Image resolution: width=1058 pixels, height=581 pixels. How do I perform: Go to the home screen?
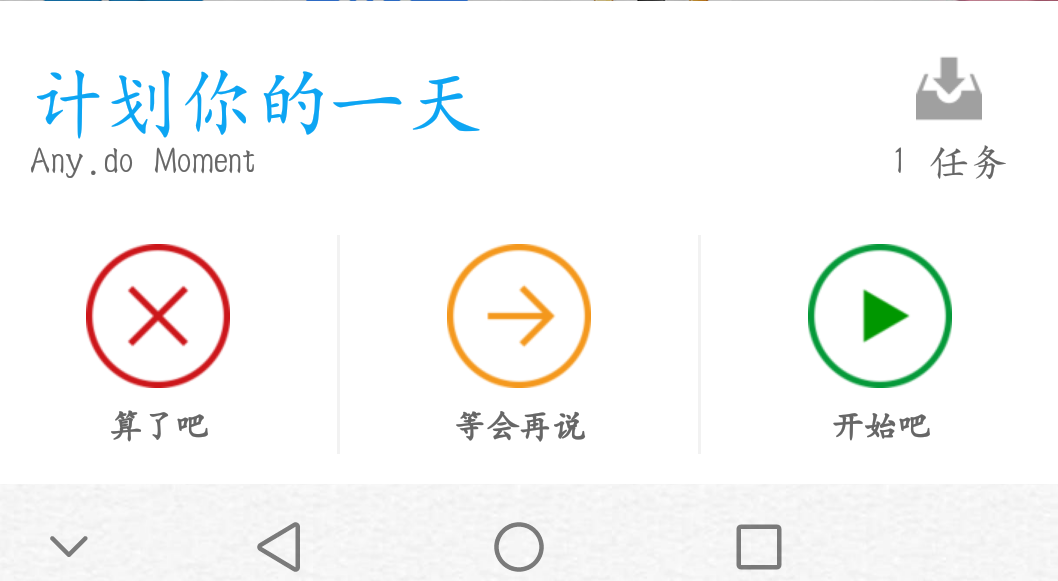coord(519,547)
